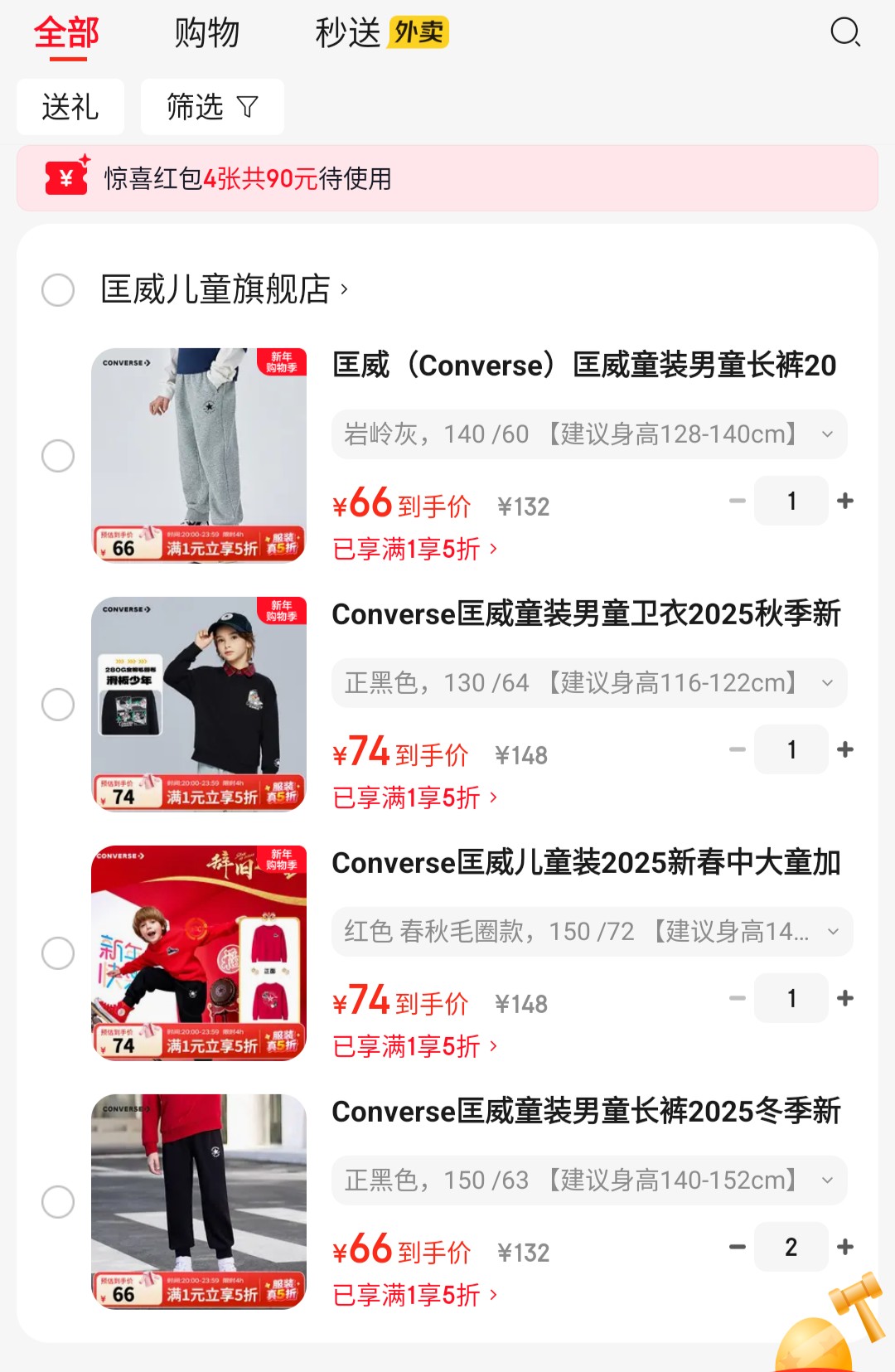This screenshot has width=895, height=1372.
Task: Open the spec dropdown 岩岭灰，140/60
Action: (588, 434)
